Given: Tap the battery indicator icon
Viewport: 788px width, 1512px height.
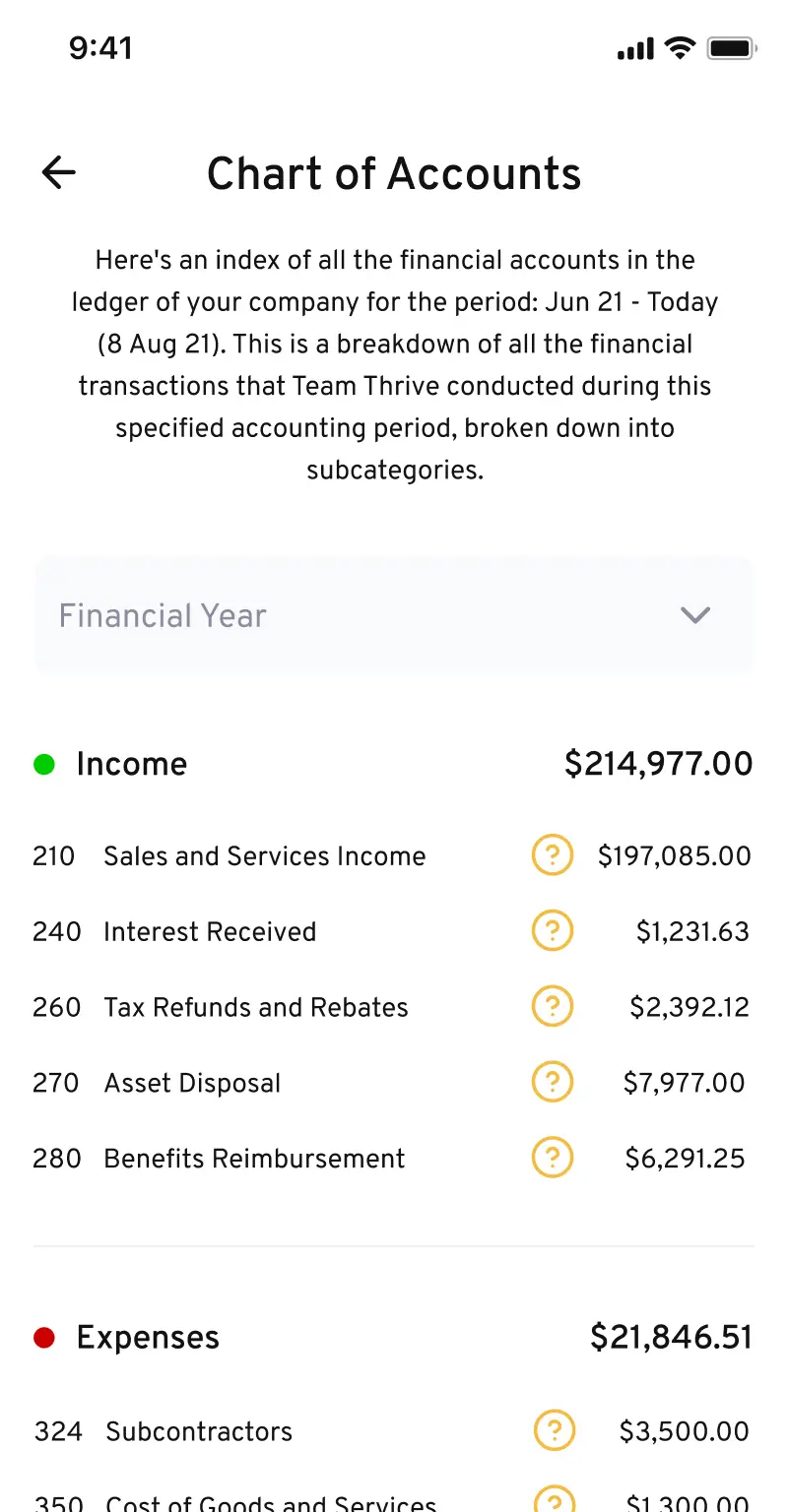Looking at the screenshot, I should [x=731, y=47].
